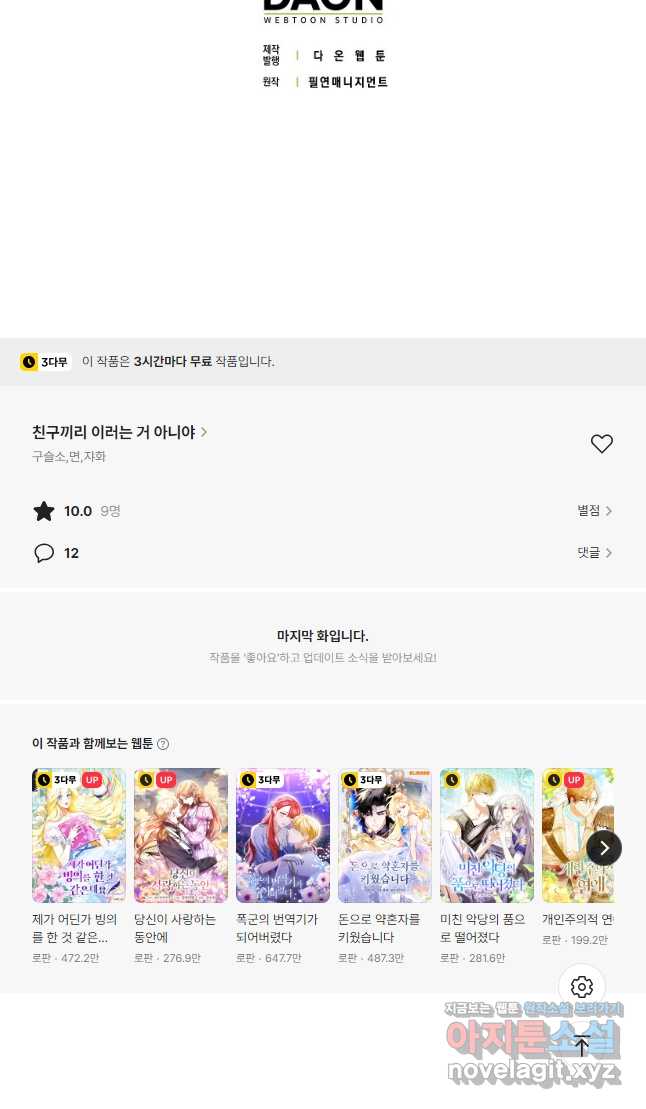
Task: Show info about 이 작품과 함께보는 웹툰
Action: (163, 744)
